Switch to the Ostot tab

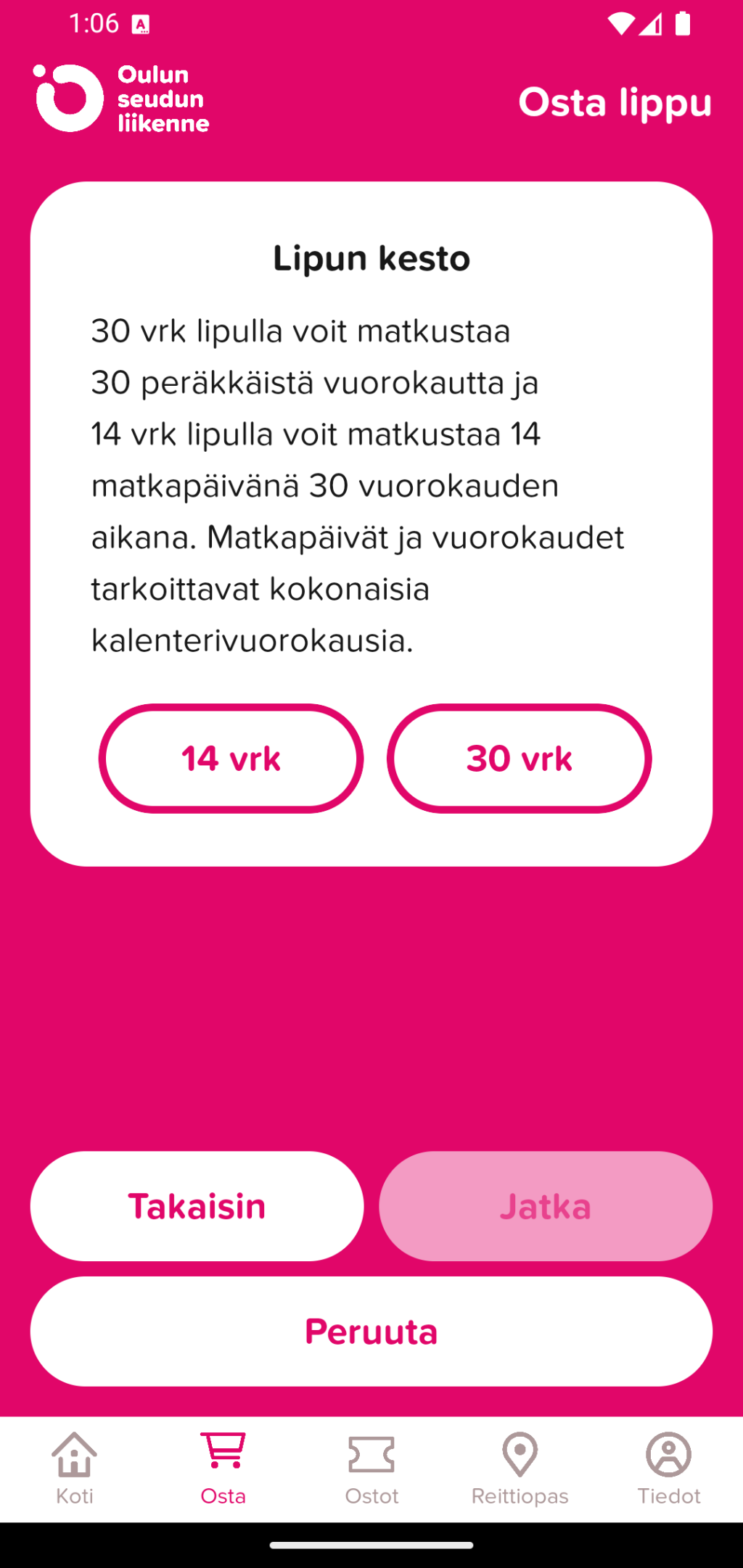(x=371, y=1469)
